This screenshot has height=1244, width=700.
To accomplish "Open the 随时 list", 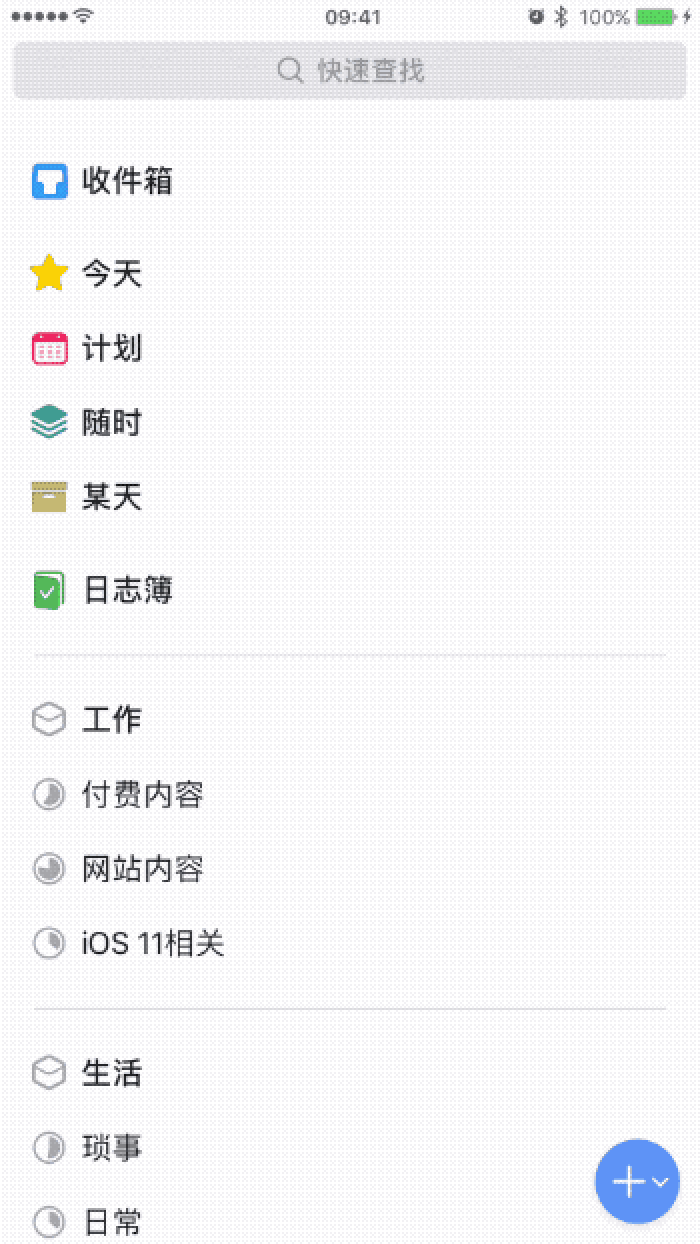I will tap(111, 423).
